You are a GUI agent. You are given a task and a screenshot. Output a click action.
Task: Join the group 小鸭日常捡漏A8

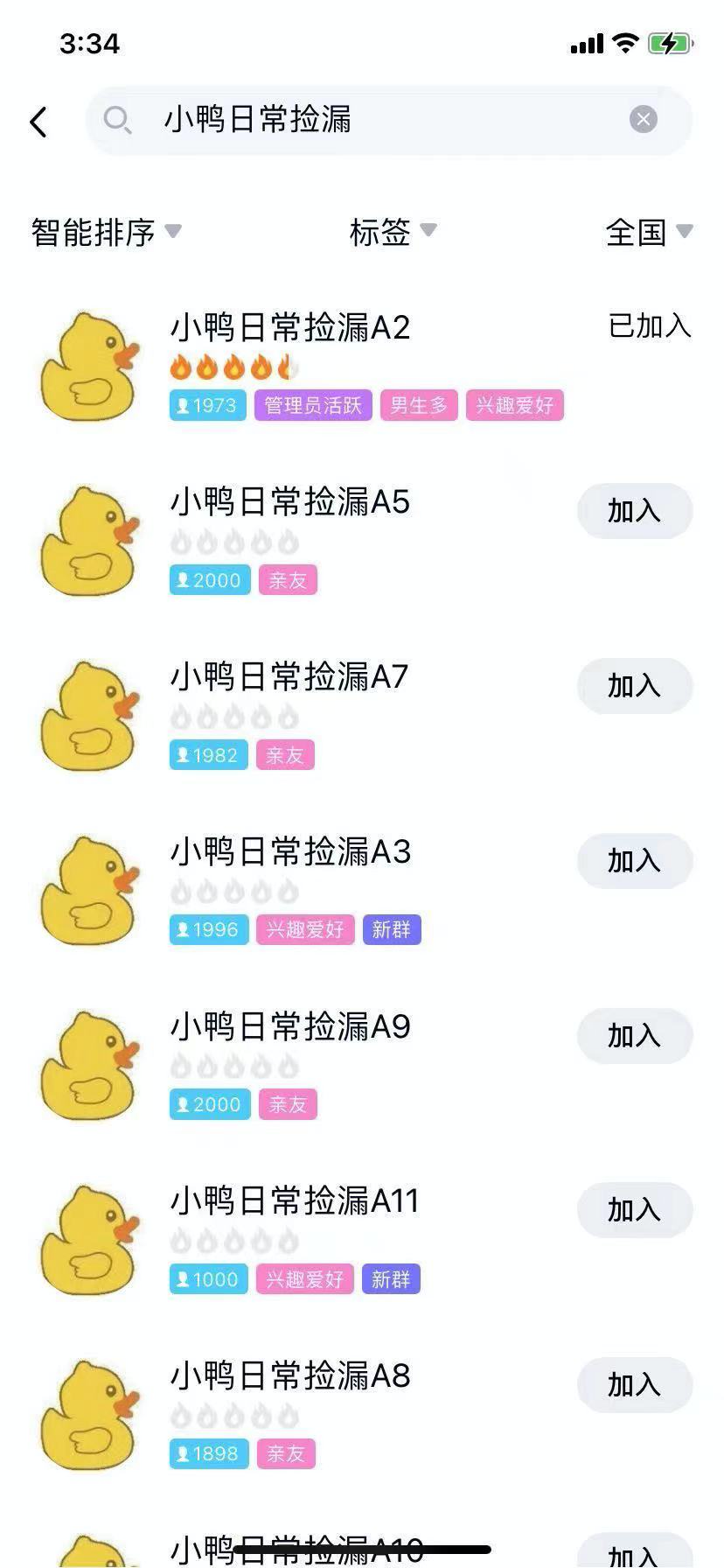pos(634,1385)
